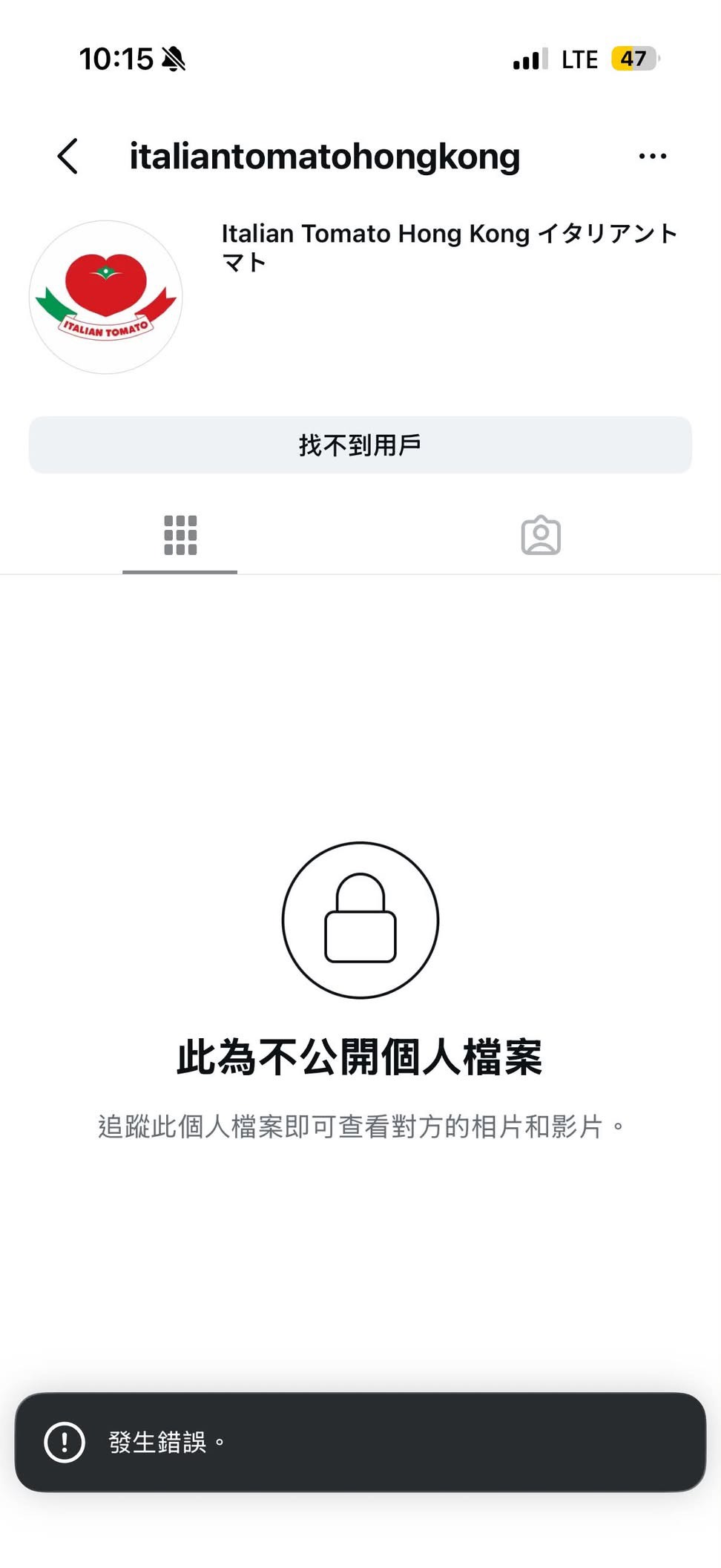
Task: Open the Italian Tomato profile picture
Action: coord(106,297)
